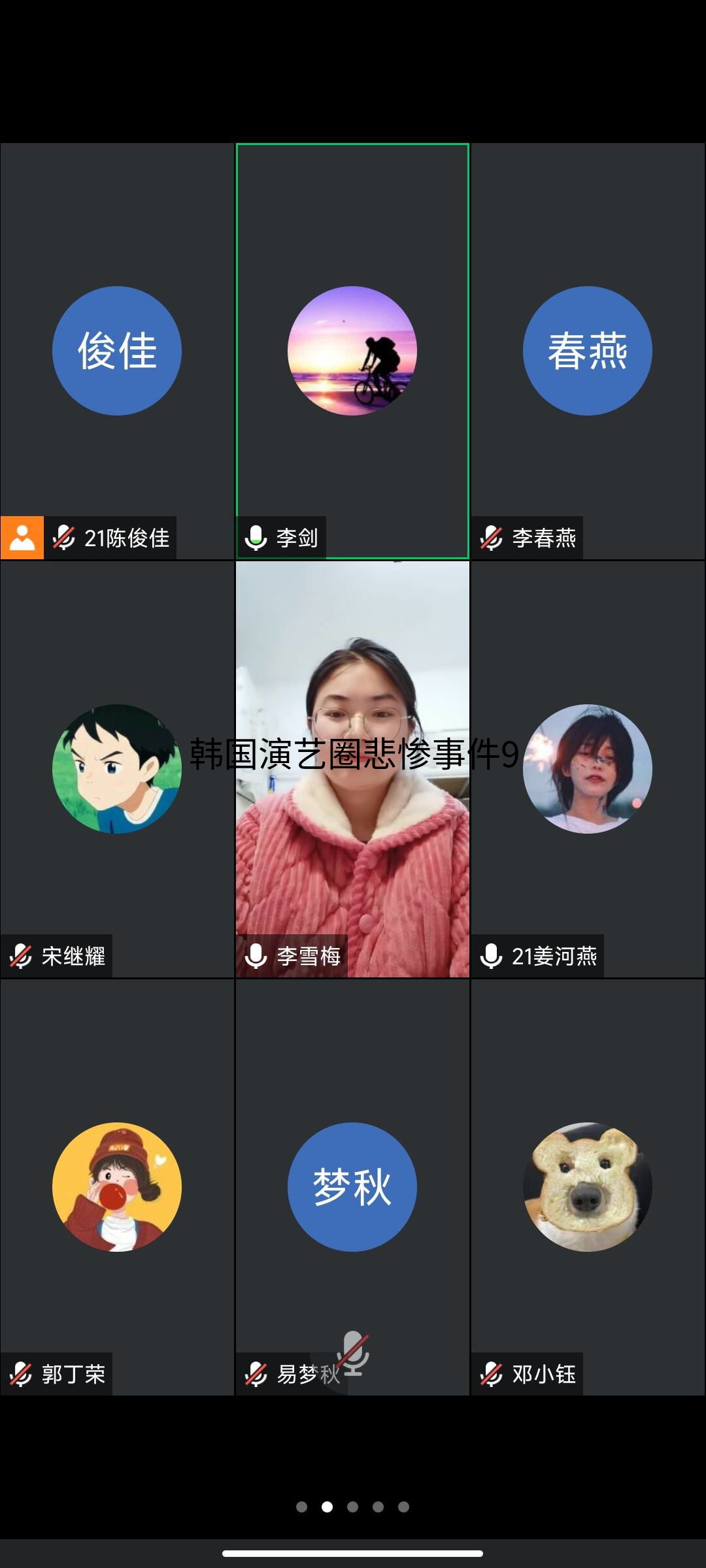
Task: Open the 易梦秋 participant tile
Action: pos(352,1187)
